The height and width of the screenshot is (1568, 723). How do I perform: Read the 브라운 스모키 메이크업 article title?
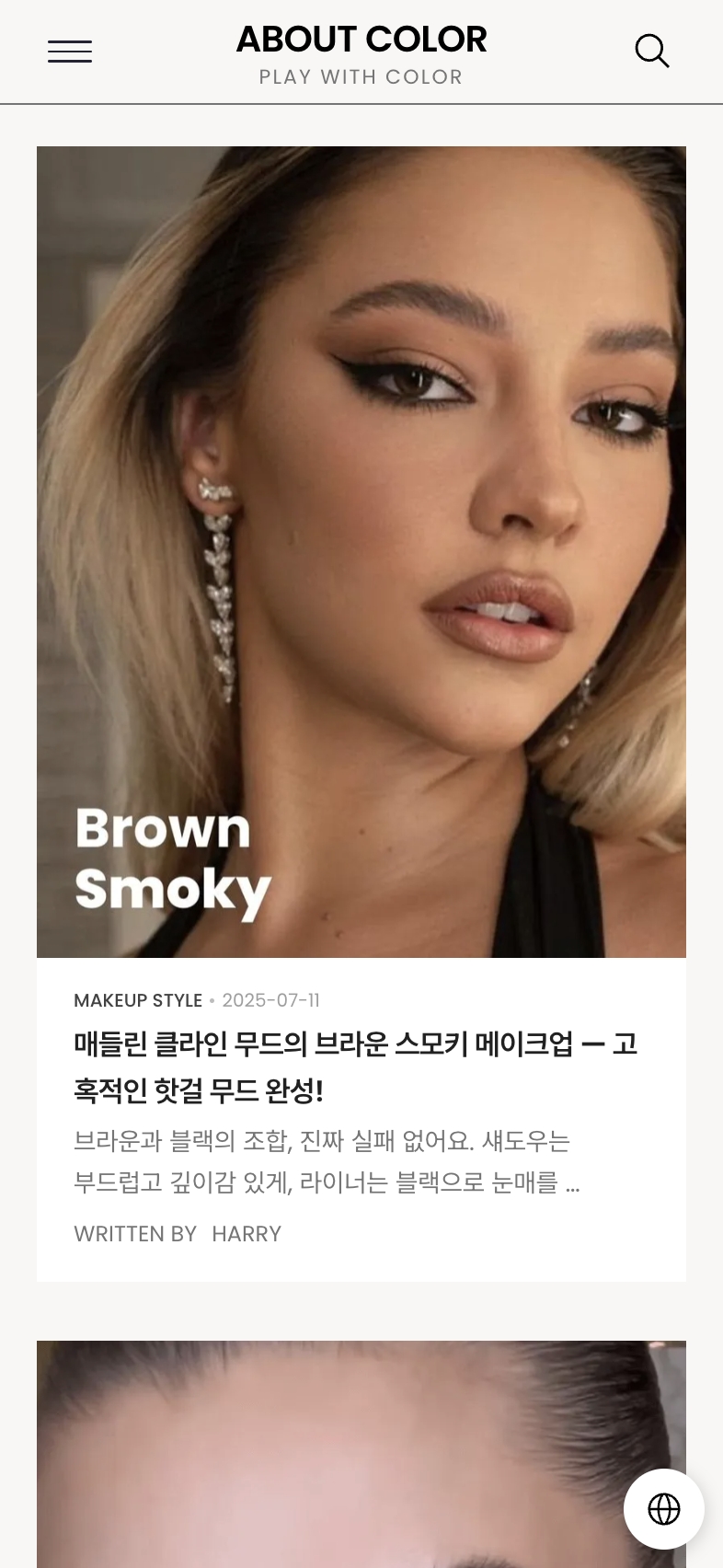pyautogui.click(x=355, y=1067)
